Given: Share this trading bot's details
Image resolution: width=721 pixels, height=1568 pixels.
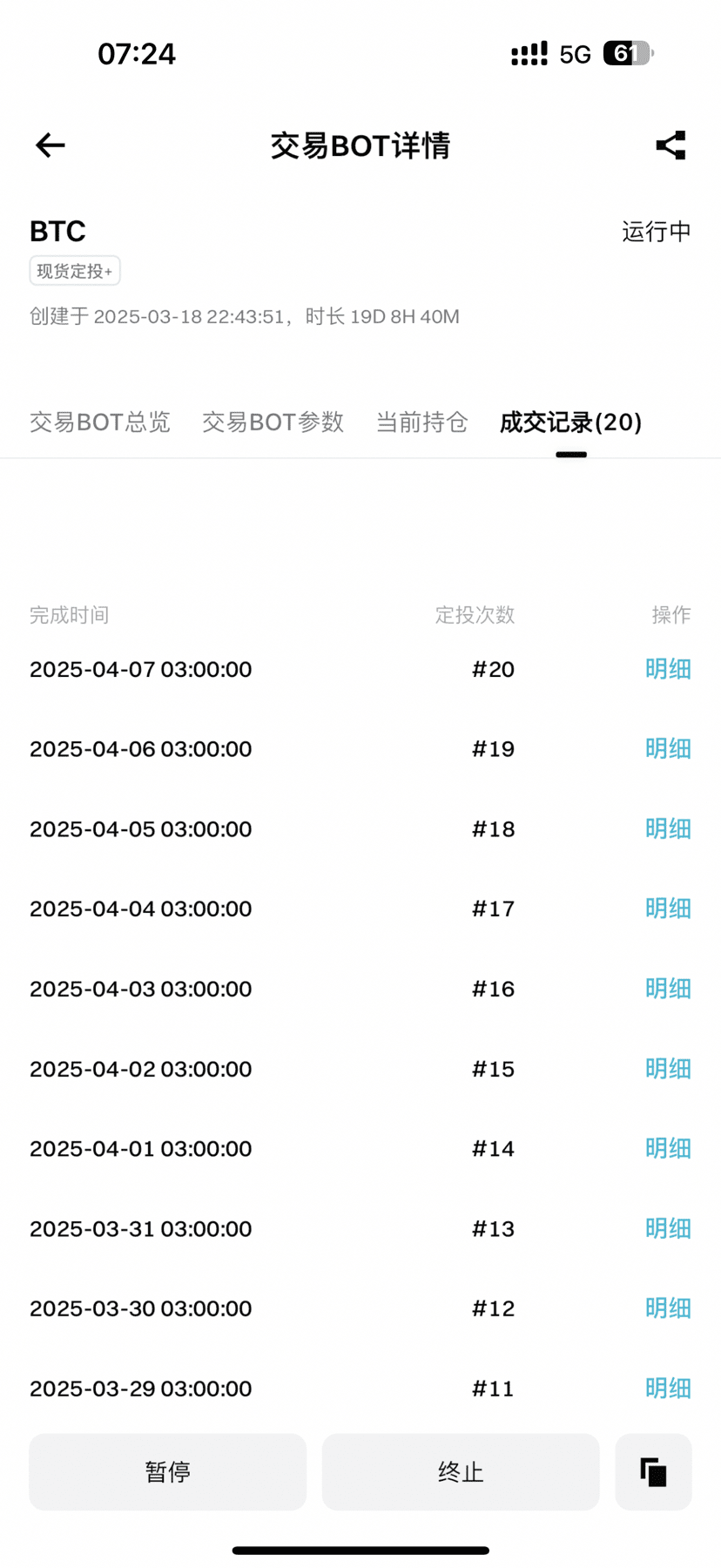Looking at the screenshot, I should pos(670,145).
